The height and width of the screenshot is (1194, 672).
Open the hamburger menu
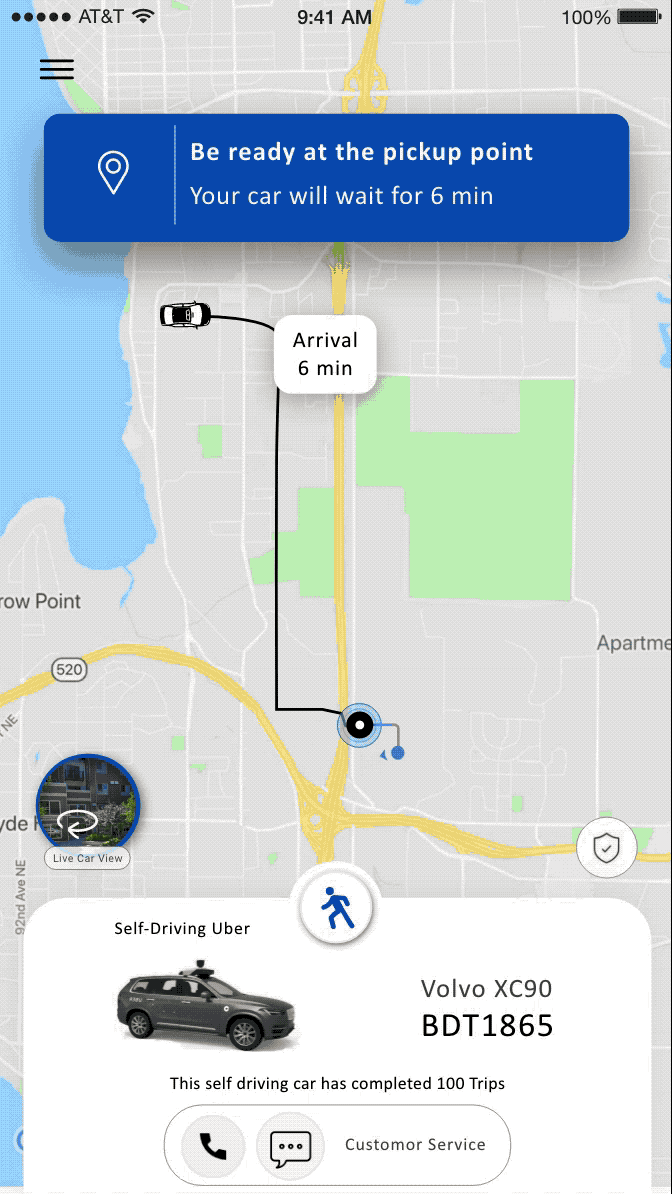tap(57, 69)
